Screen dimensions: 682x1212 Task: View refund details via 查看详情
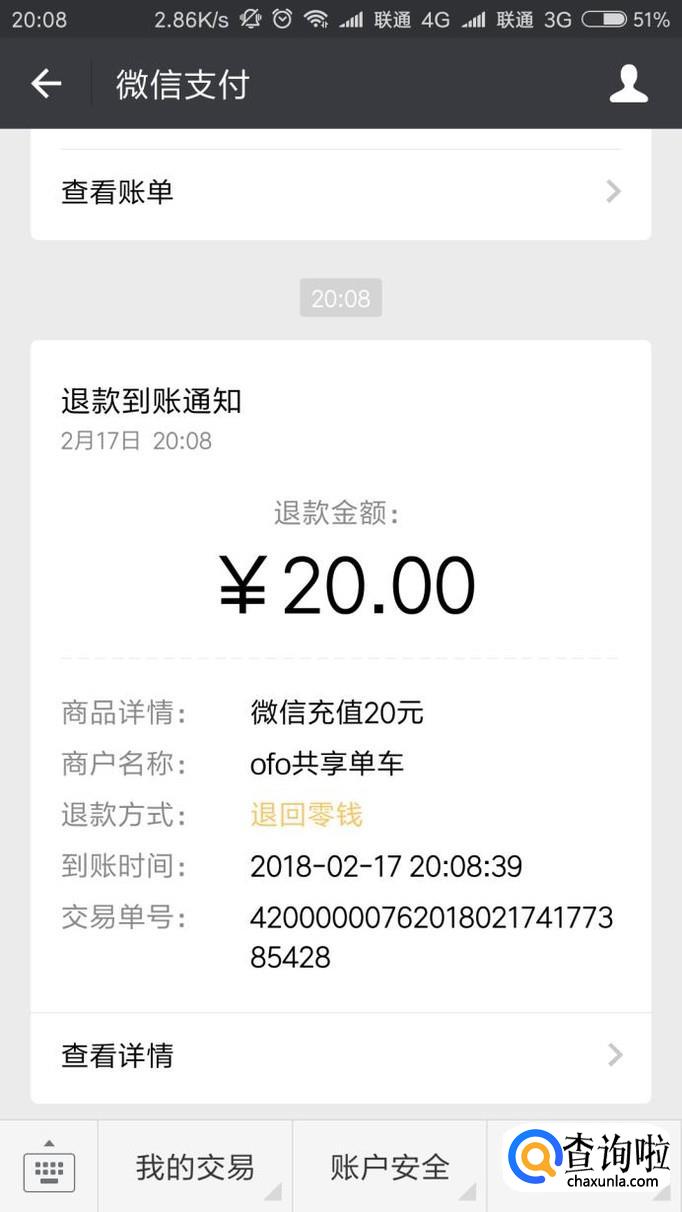click(x=340, y=1056)
